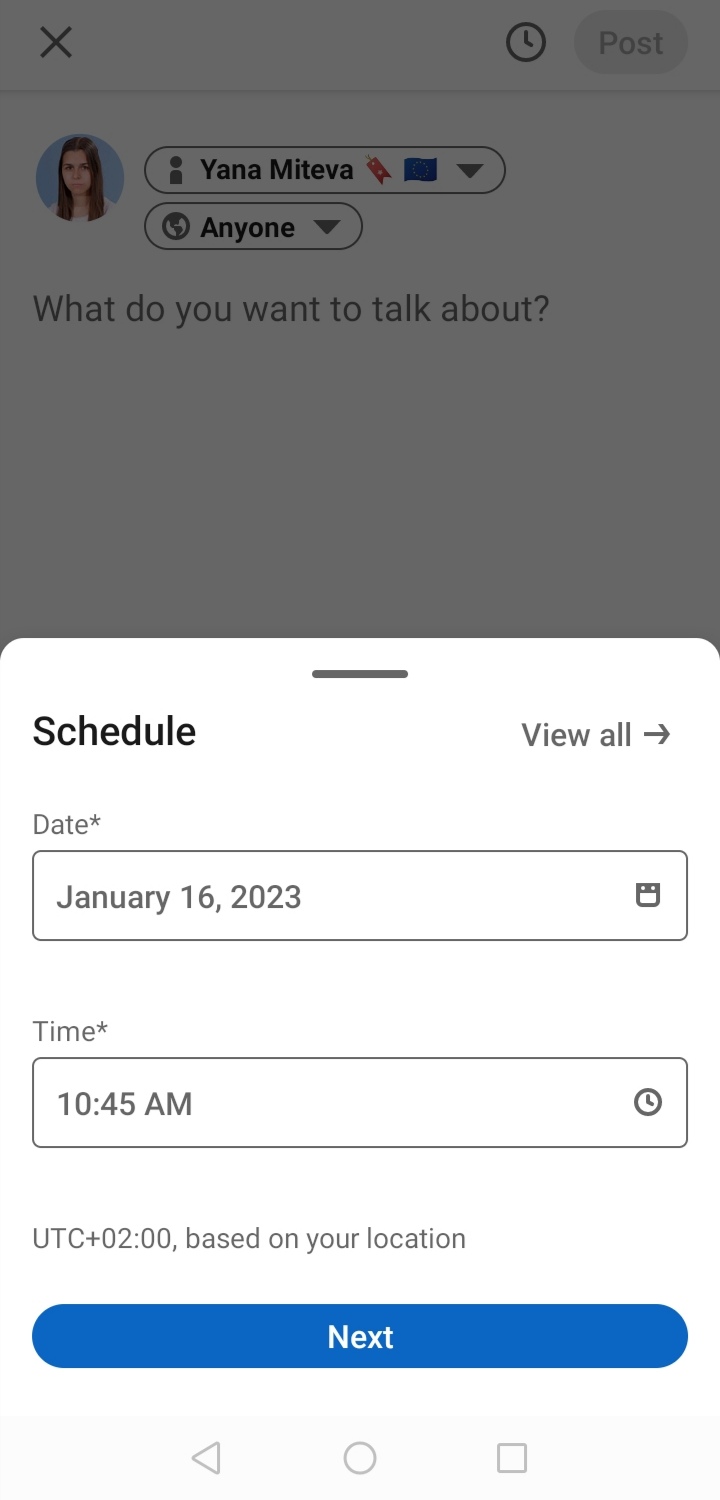This screenshot has height=1500, width=720.
Task: Open the Date picker field
Action: point(360,896)
